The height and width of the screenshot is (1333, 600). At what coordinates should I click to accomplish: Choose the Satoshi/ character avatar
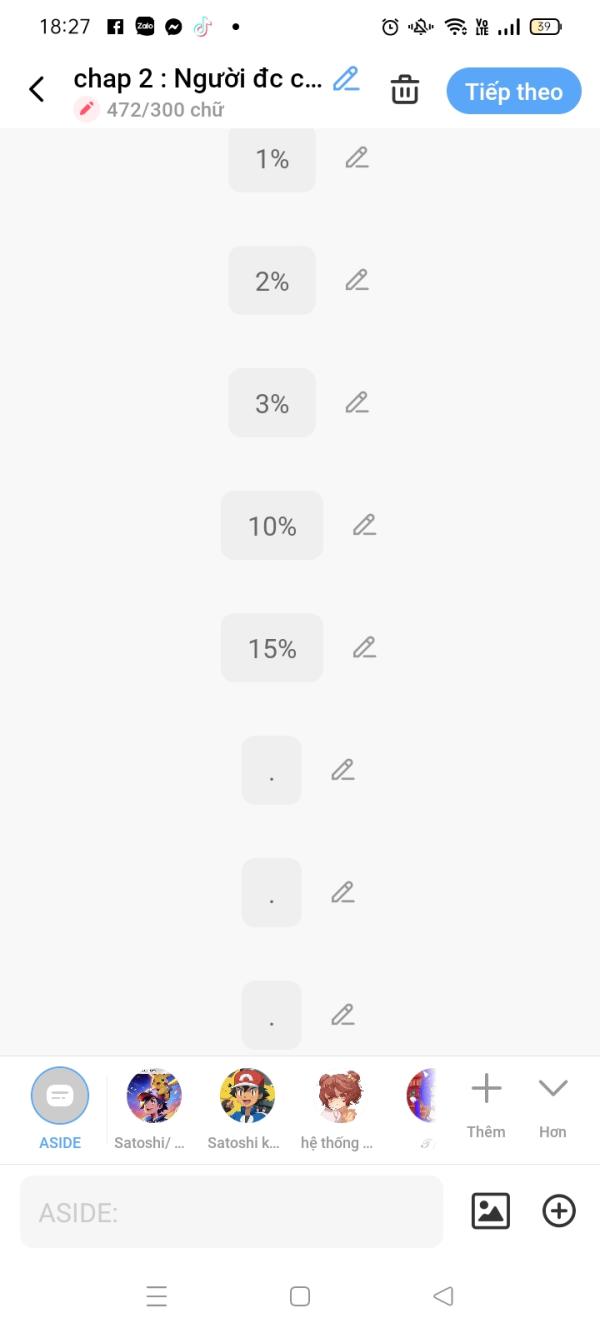pyautogui.click(x=154, y=1096)
